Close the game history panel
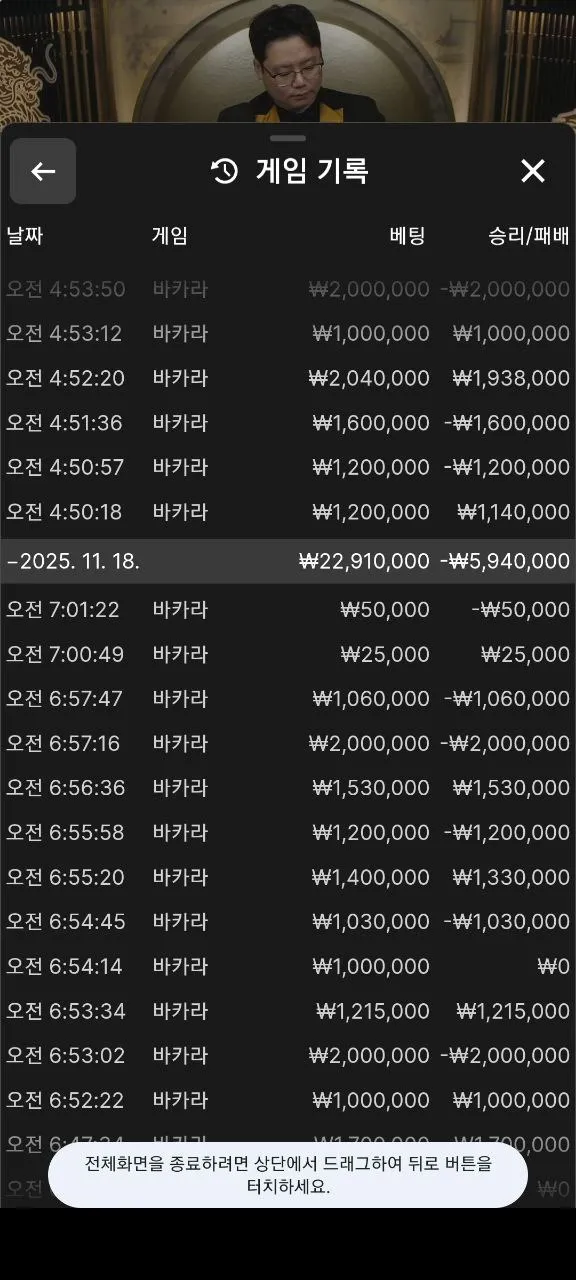 (533, 171)
